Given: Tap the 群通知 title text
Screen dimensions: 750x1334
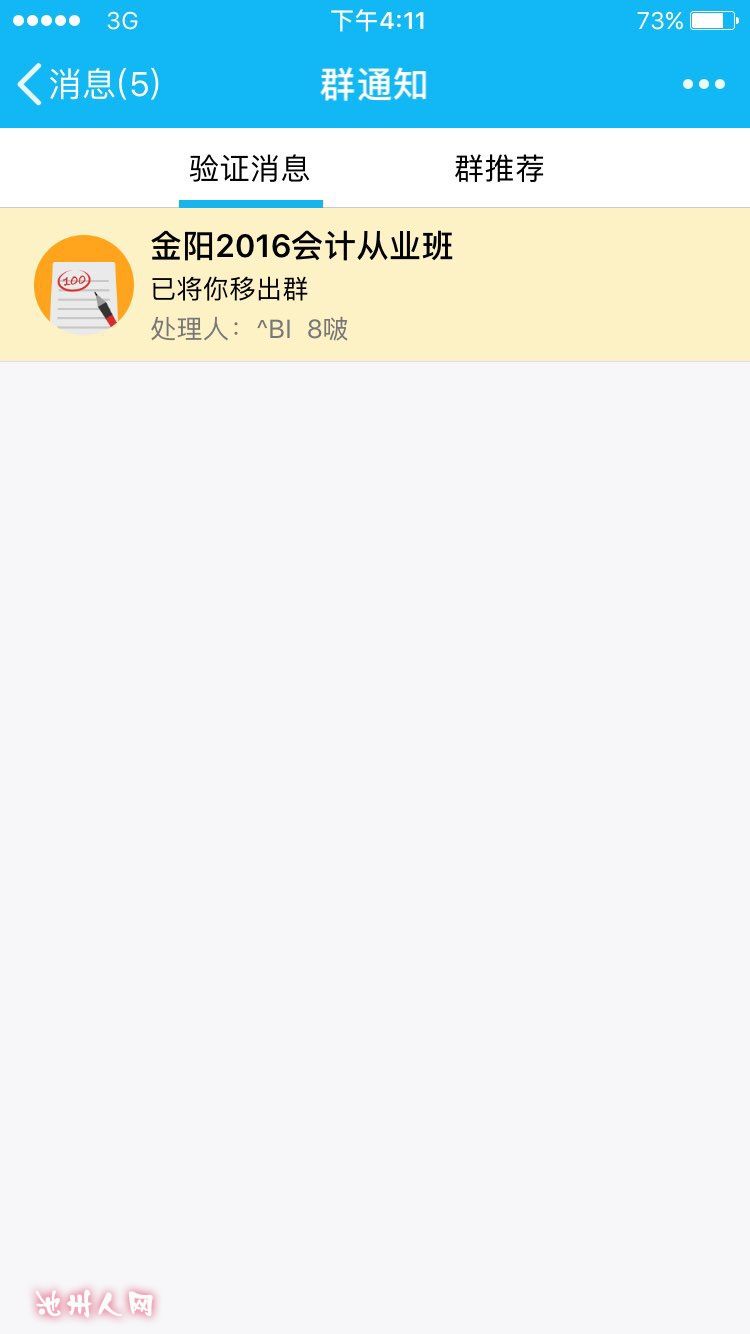Looking at the screenshot, I should point(373,86).
